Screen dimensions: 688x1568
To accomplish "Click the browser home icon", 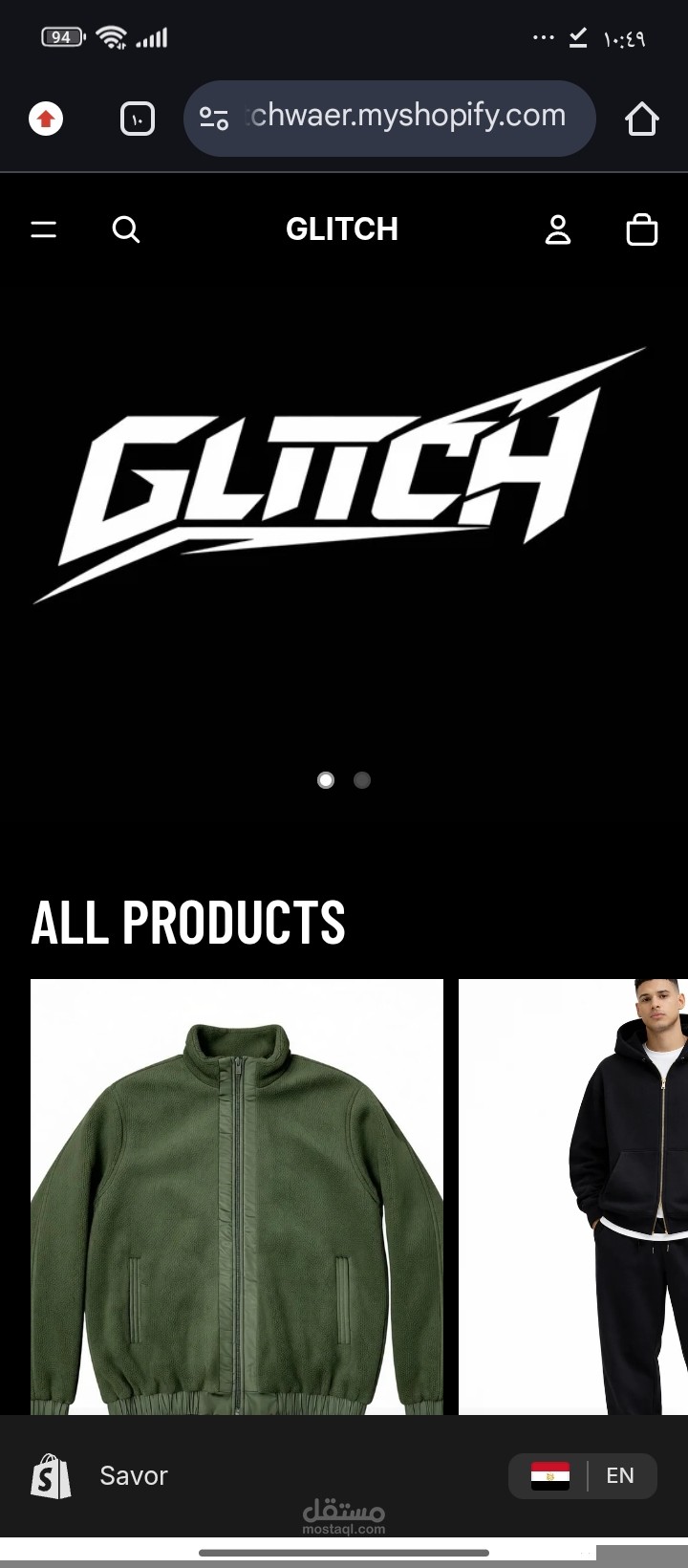I will click(x=642, y=119).
